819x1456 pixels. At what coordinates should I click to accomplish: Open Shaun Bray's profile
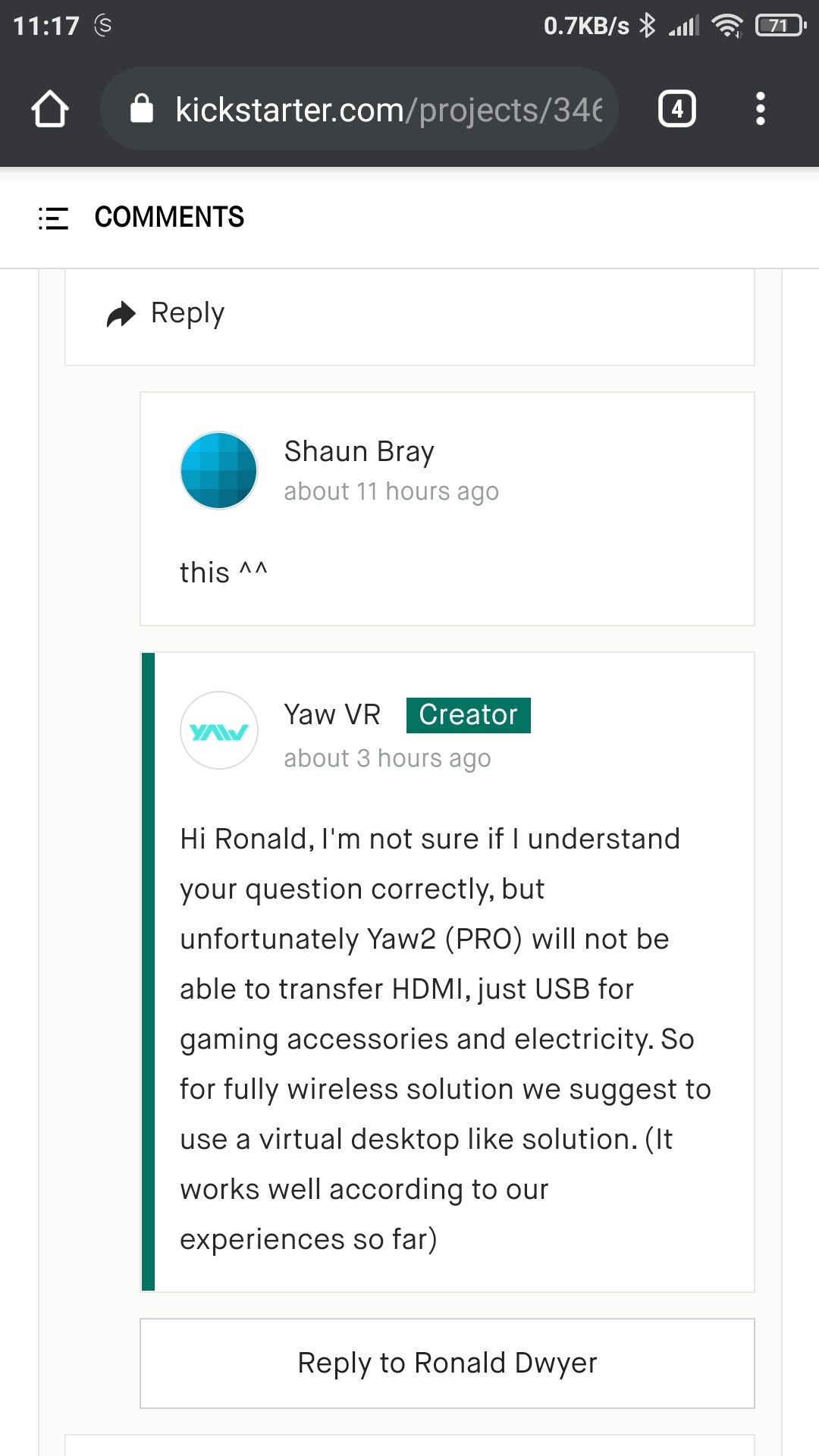(359, 452)
